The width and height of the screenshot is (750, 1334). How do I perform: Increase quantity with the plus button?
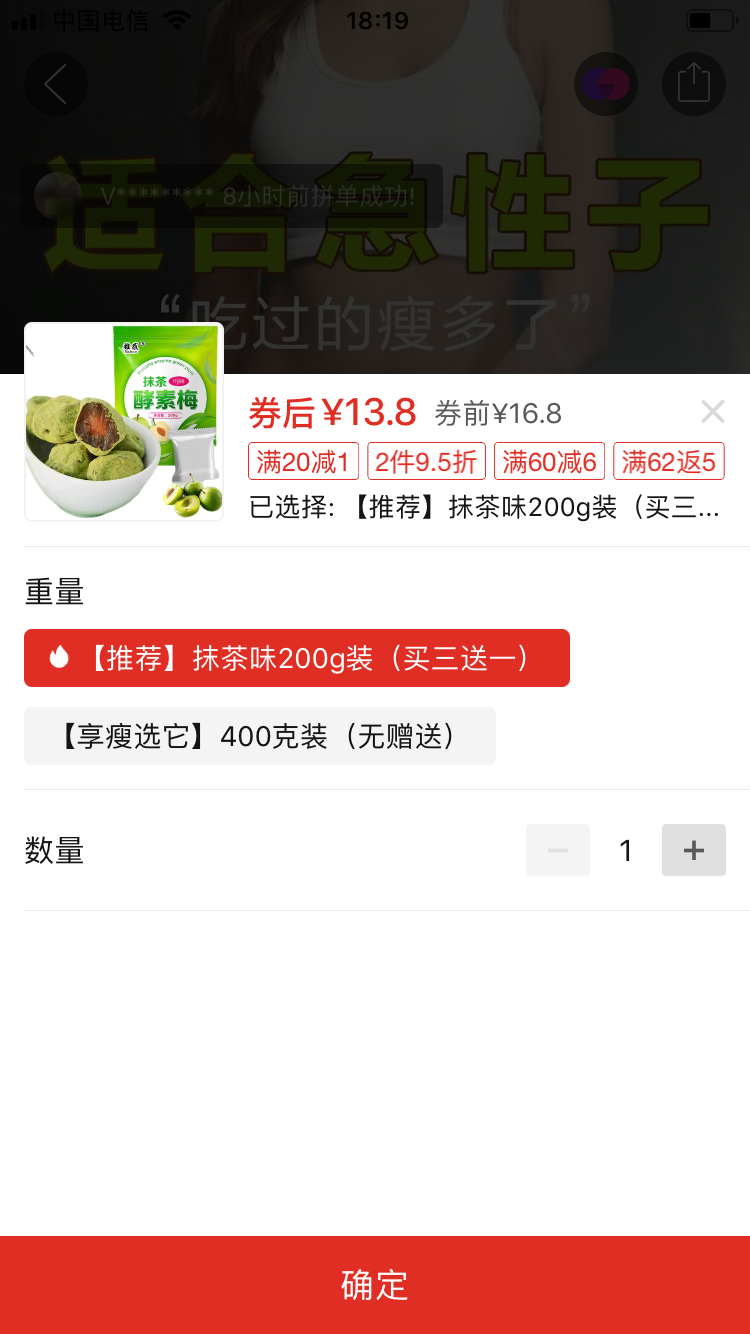693,851
